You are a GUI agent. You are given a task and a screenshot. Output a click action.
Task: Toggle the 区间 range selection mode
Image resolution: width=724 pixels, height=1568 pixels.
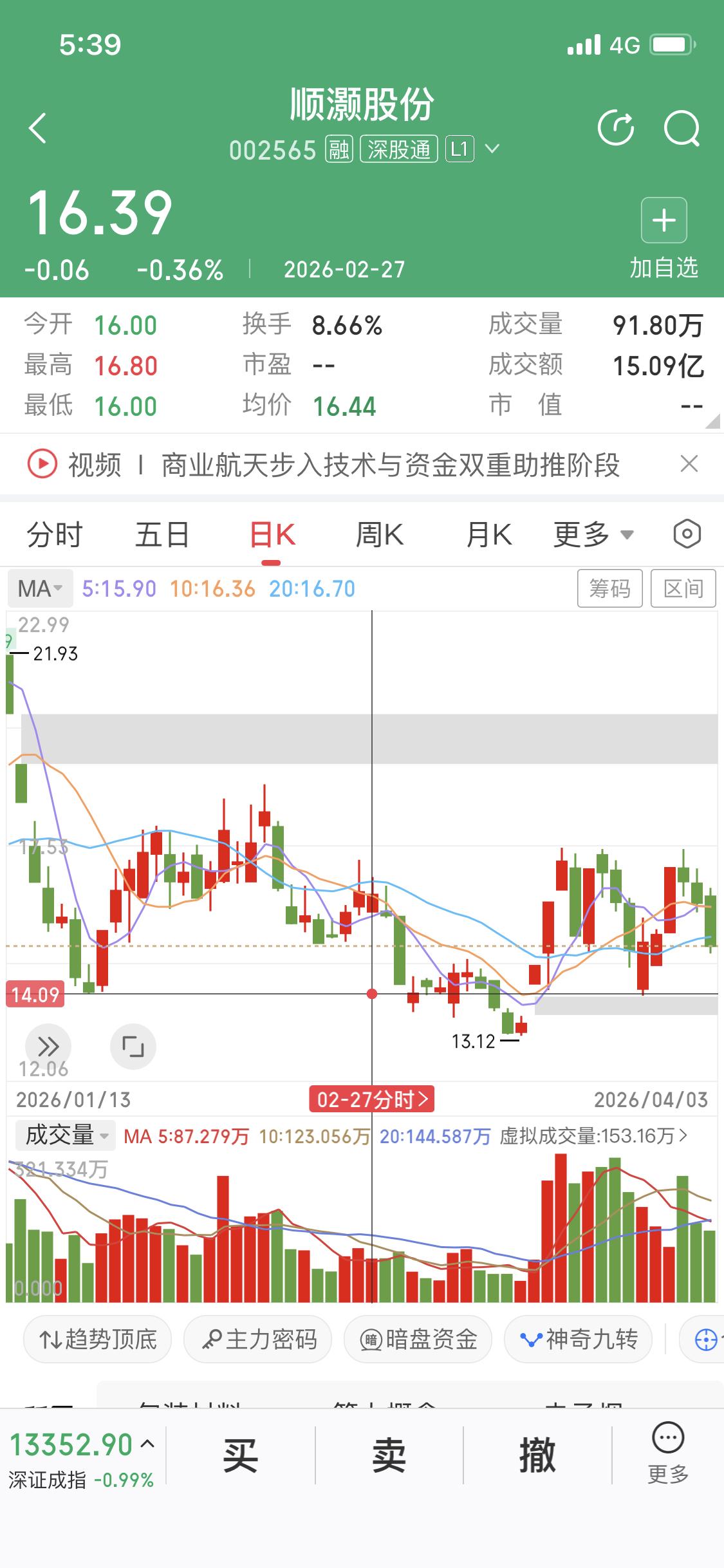(x=683, y=588)
